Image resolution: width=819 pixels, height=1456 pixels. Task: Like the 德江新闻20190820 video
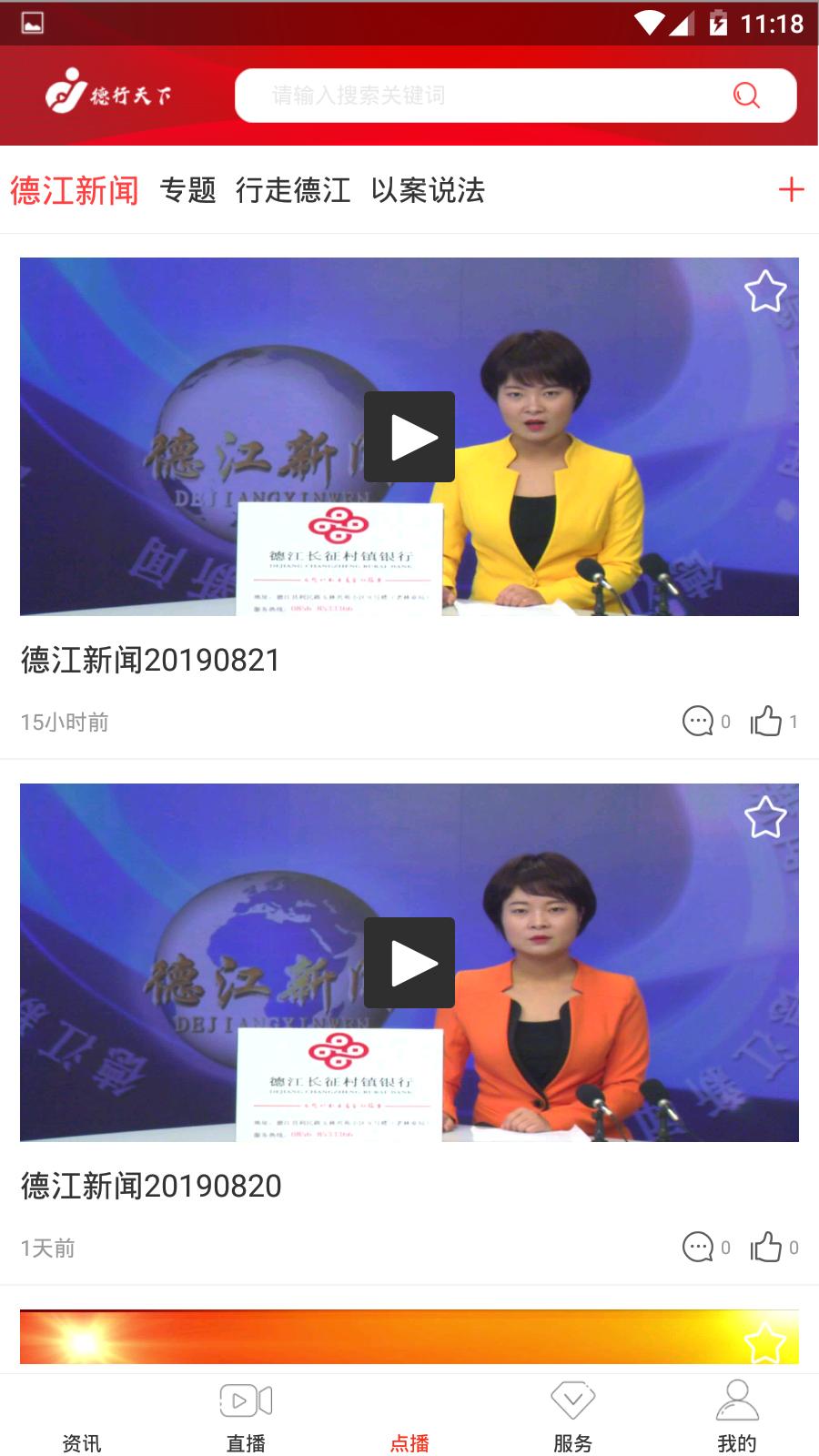(x=766, y=1247)
